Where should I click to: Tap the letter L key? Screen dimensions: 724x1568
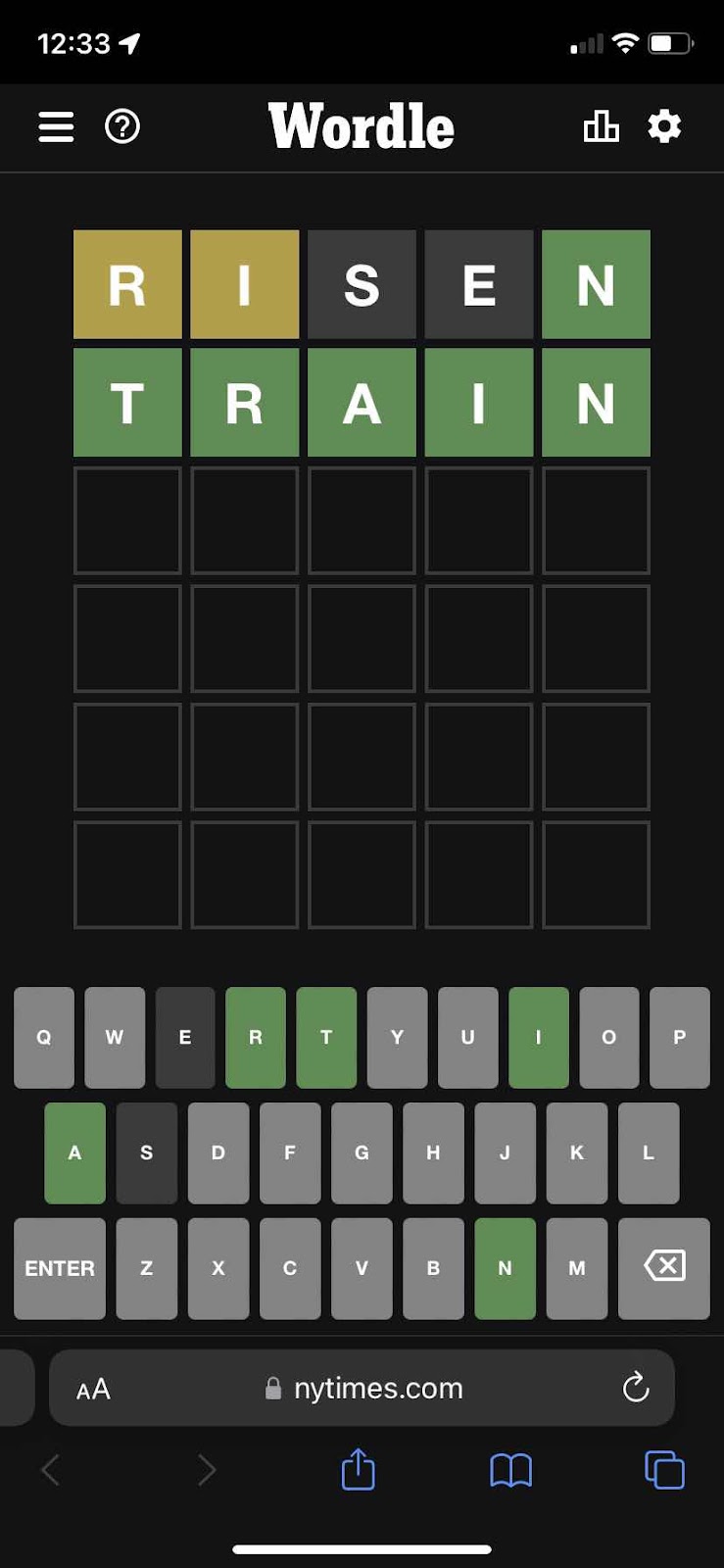pos(649,1152)
